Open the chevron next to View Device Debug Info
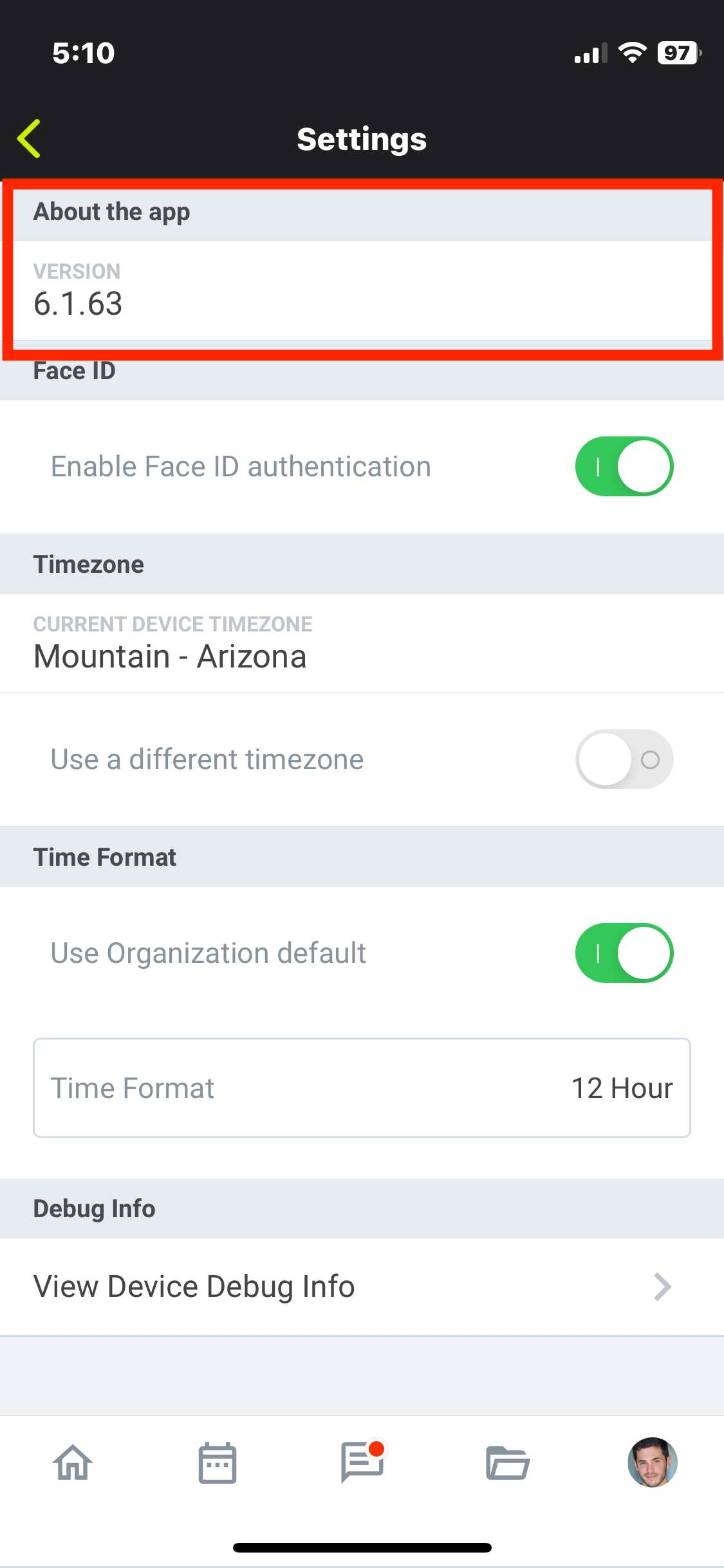Image resolution: width=724 pixels, height=1568 pixels. pyautogui.click(x=662, y=1286)
